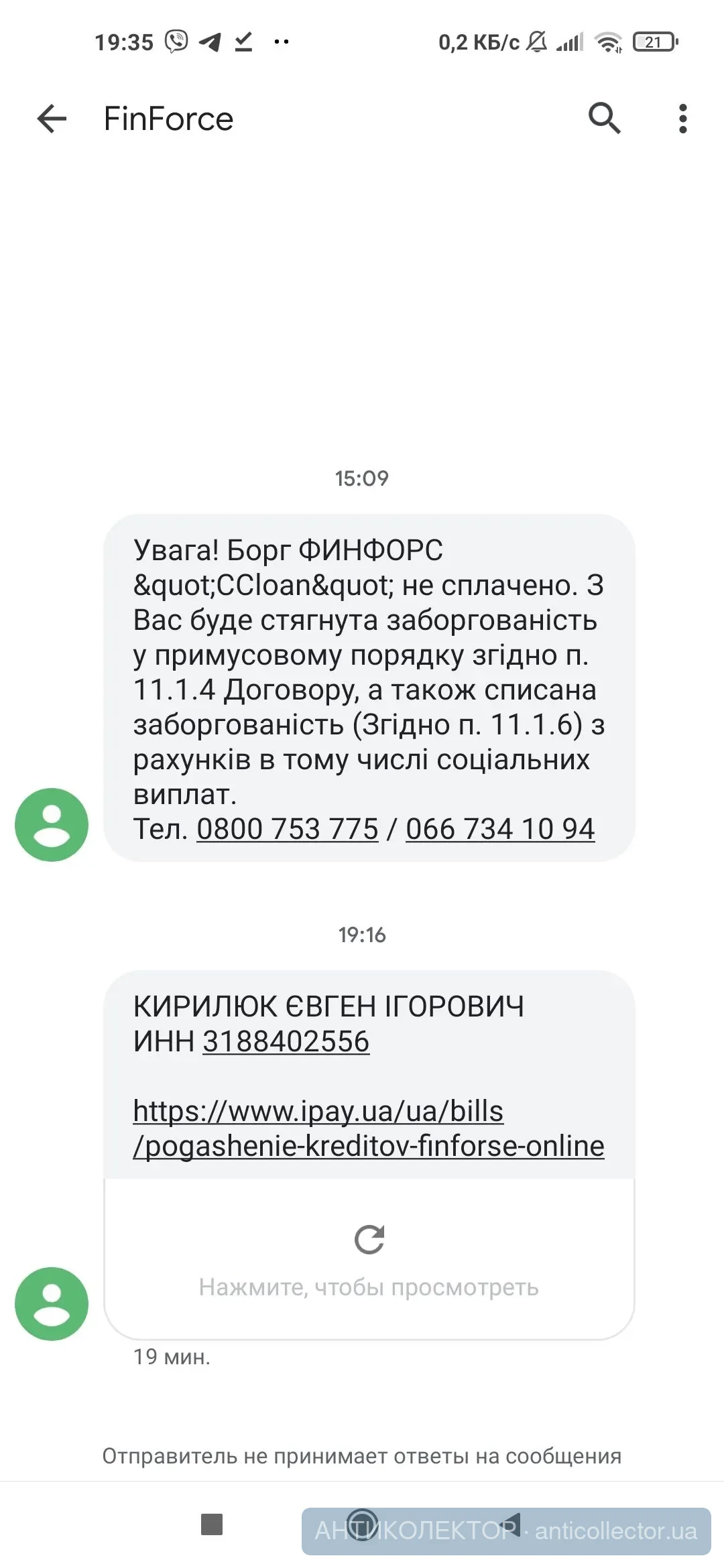This screenshot has width=724, height=1568.
Task: Call the number 0800 753 775
Action: [x=287, y=829]
